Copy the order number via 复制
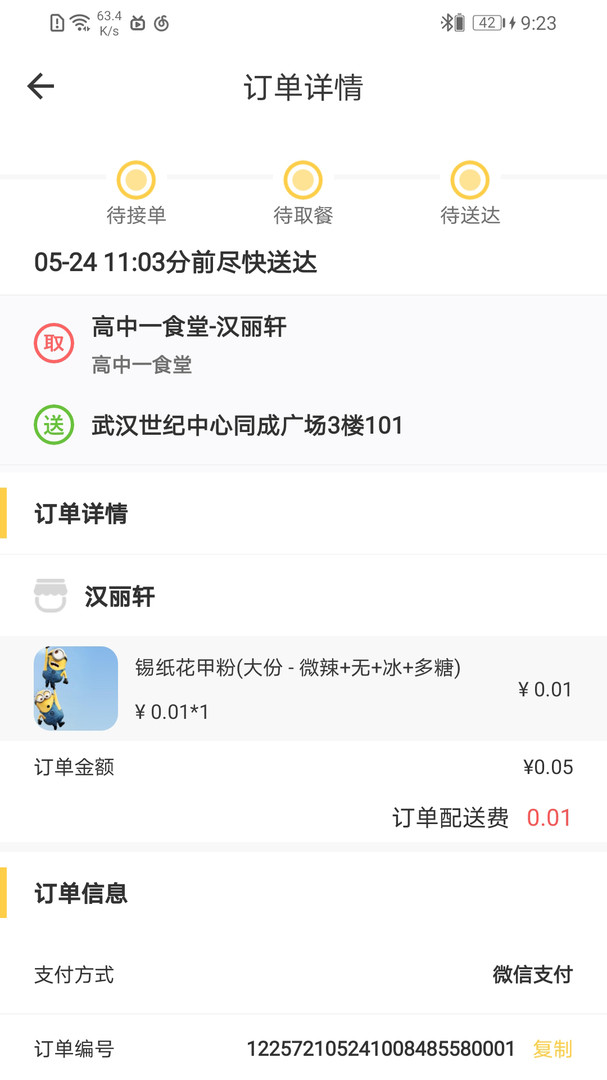The width and height of the screenshot is (607, 1080). pos(552,1049)
